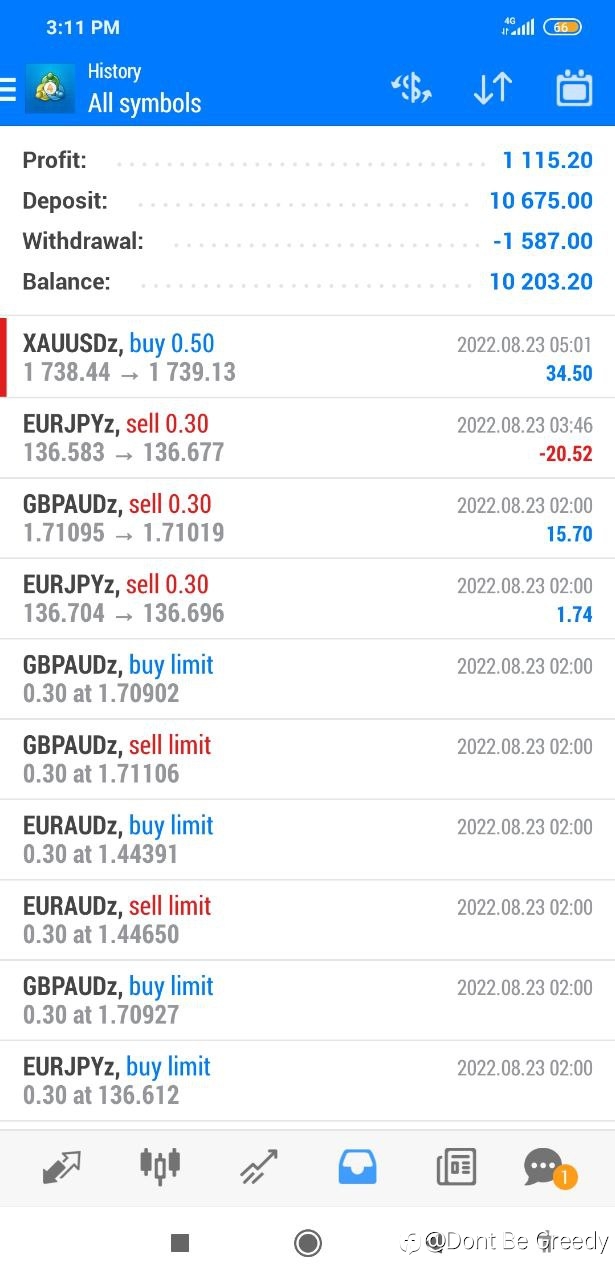Open the symbol filter dollar icon
This screenshot has height=1280, width=615.
click(x=410, y=89)
